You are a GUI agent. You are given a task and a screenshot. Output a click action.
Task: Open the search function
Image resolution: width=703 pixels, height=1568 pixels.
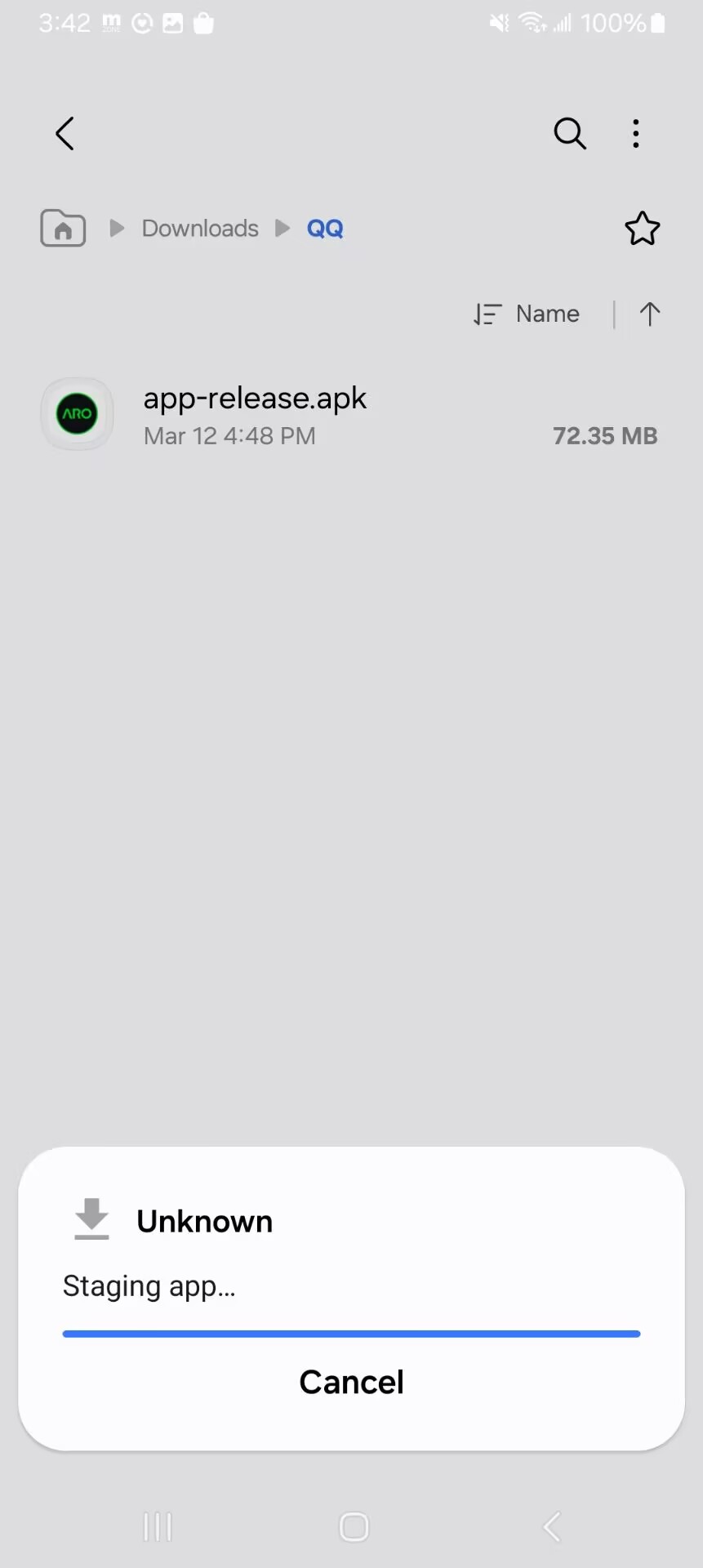pos(569,133)
